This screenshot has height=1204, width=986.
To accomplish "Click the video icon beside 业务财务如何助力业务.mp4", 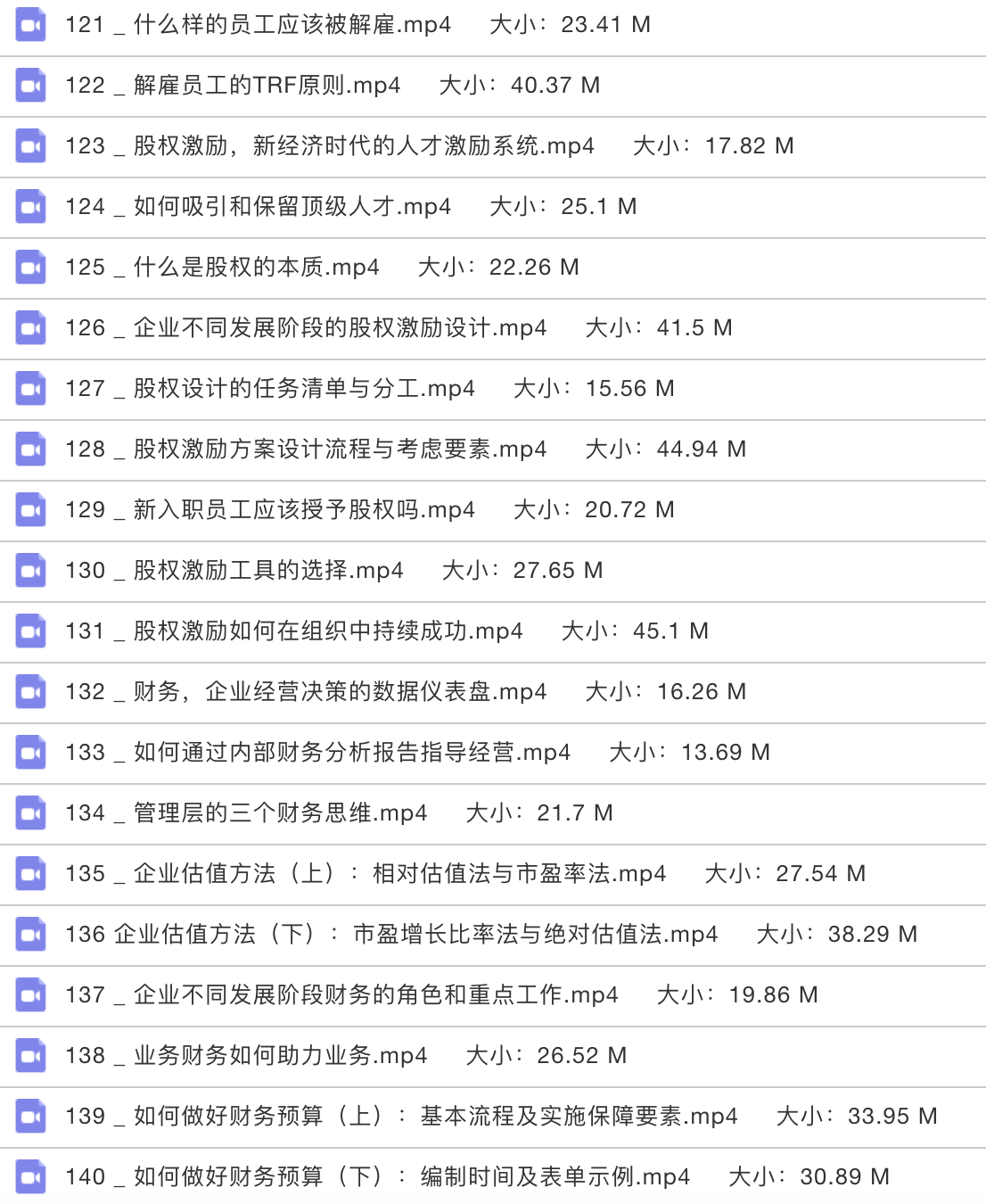I will tap(30, 1055).
